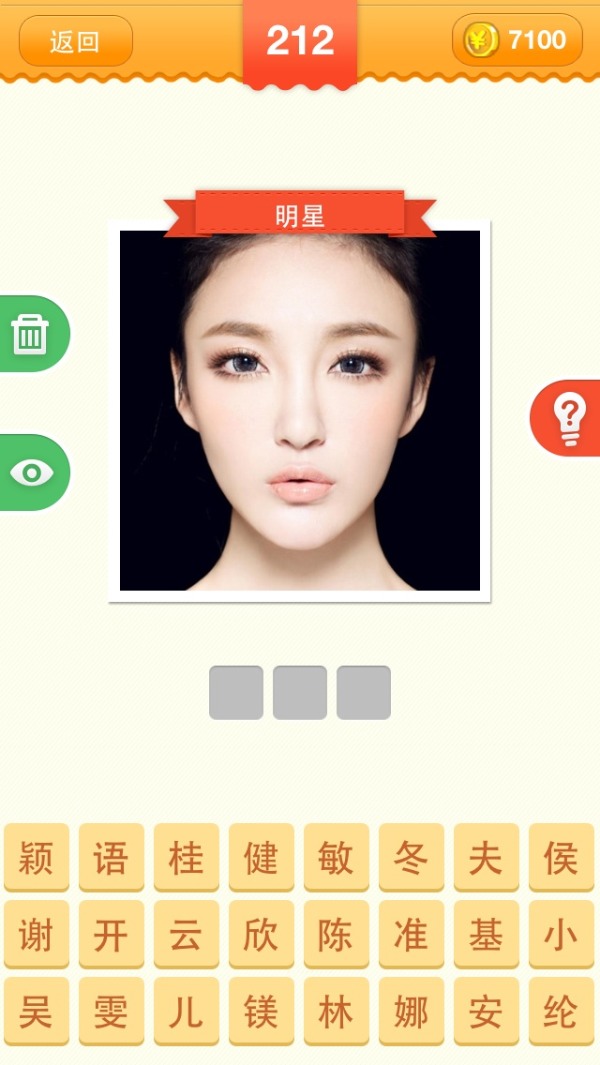Pick the character tile 颖
Image resolution: width=600 pixels, height=1065 pixels.
37,857
